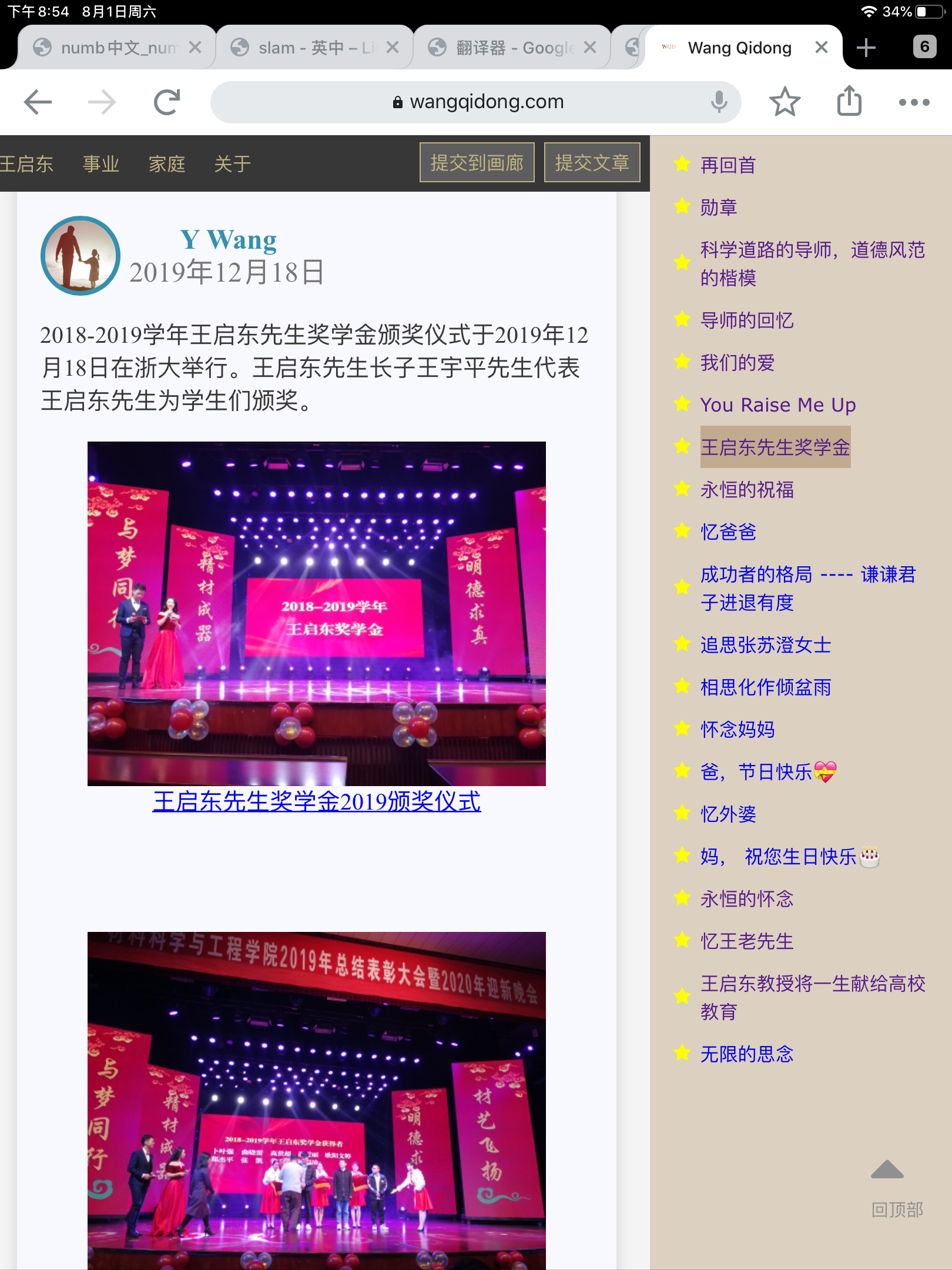This screenshot has width=952, height=1270.
Task: Open the article 追思张苏澄女士
Action: (766, 645)
